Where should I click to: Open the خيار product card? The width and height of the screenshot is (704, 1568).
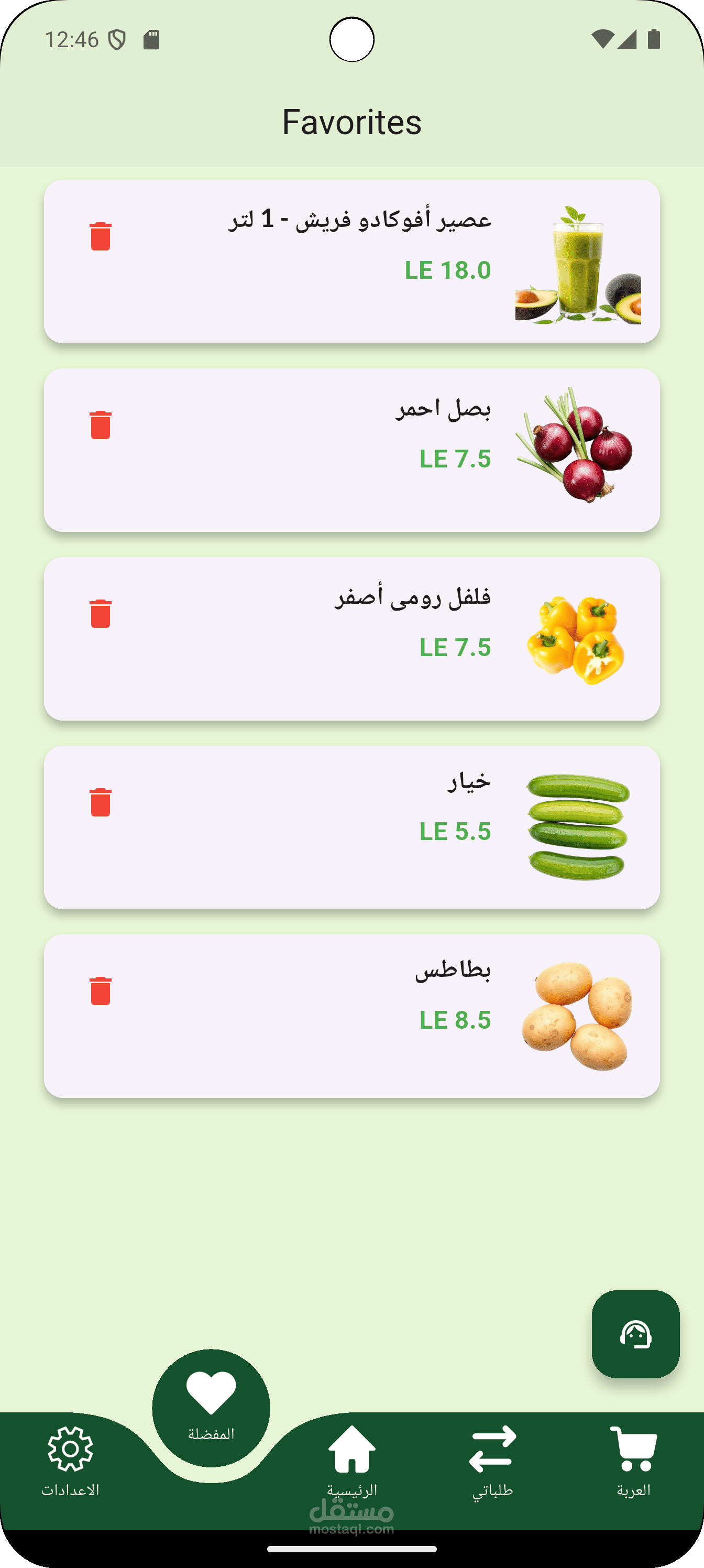point(351,827)
